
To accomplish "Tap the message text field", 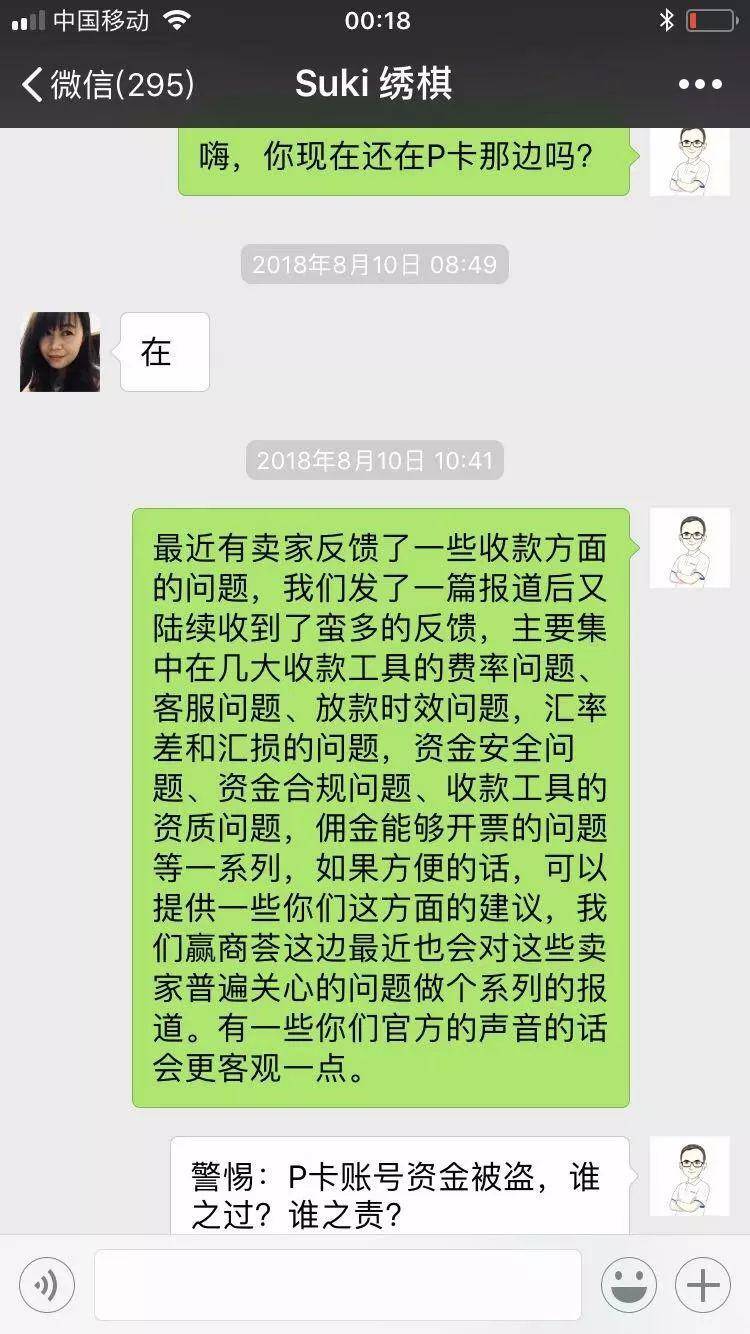I will coord(337,1285).
